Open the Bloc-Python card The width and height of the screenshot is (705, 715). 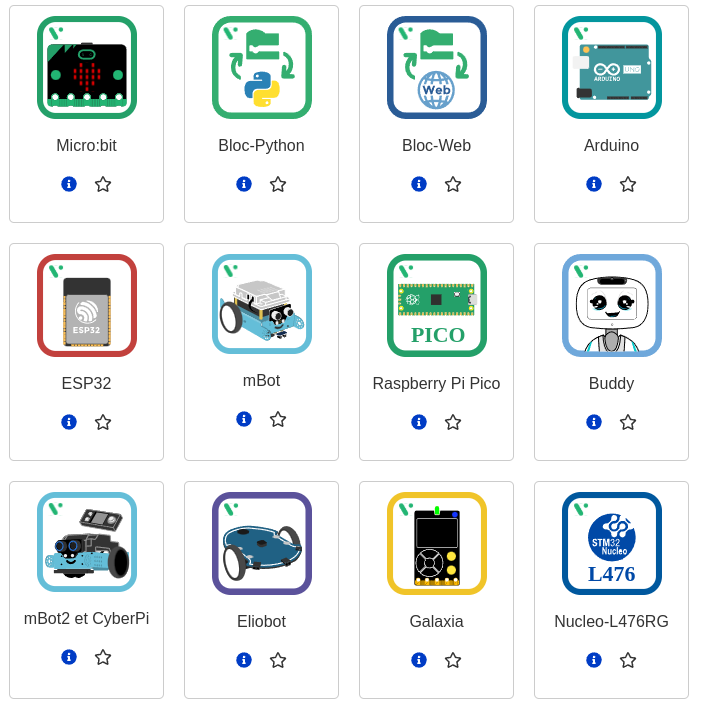click(x=261, y=68)
